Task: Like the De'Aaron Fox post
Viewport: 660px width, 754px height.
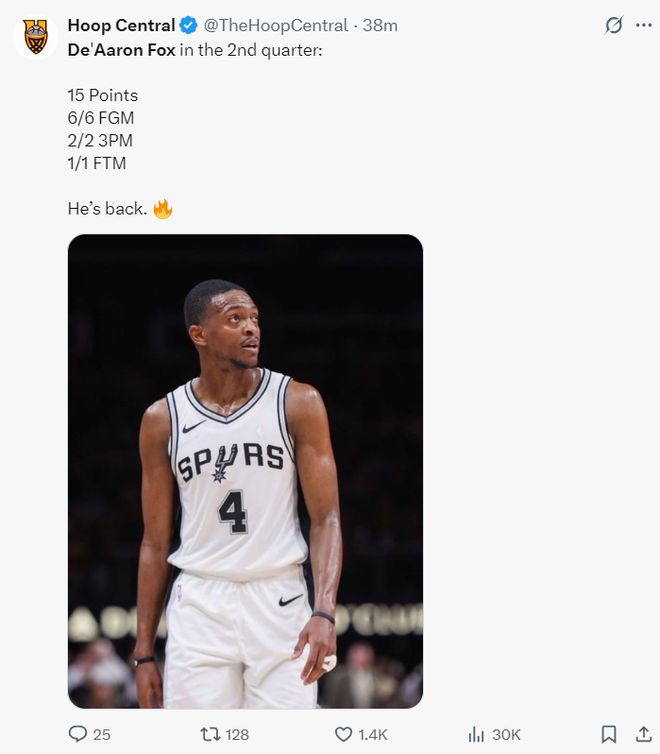Action: 343,734
